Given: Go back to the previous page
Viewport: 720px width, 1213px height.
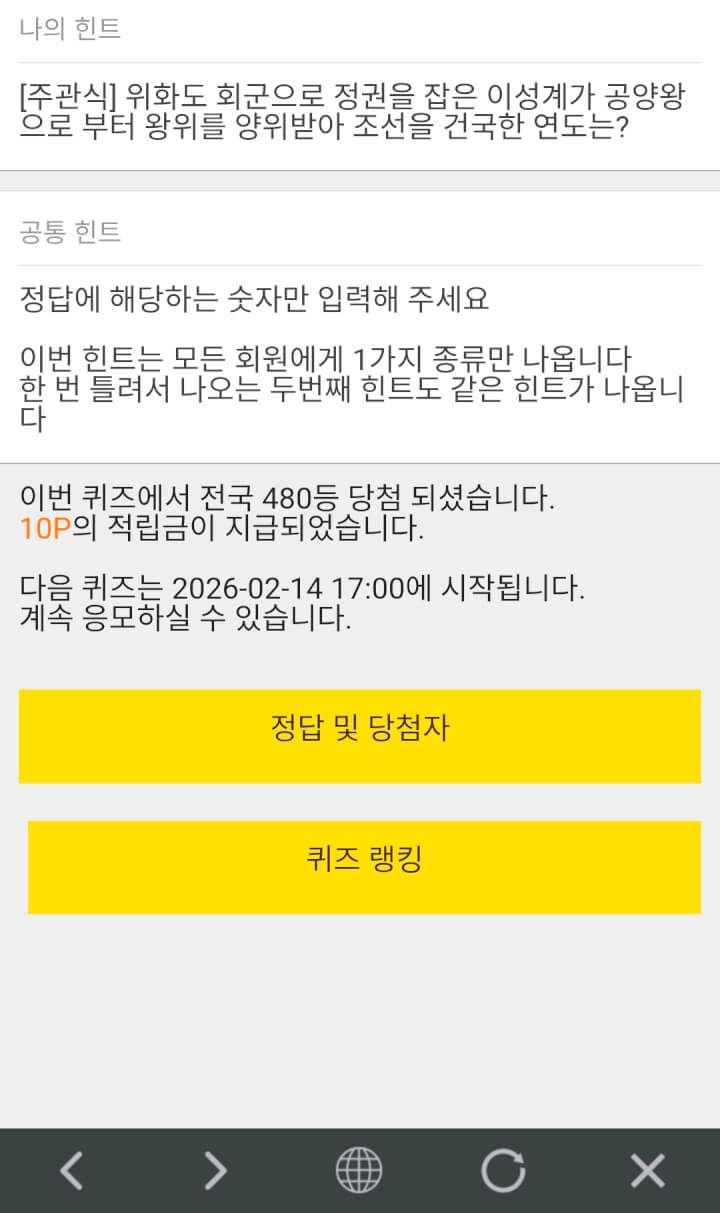Looking at the screenshot, I should point(71,1170).
